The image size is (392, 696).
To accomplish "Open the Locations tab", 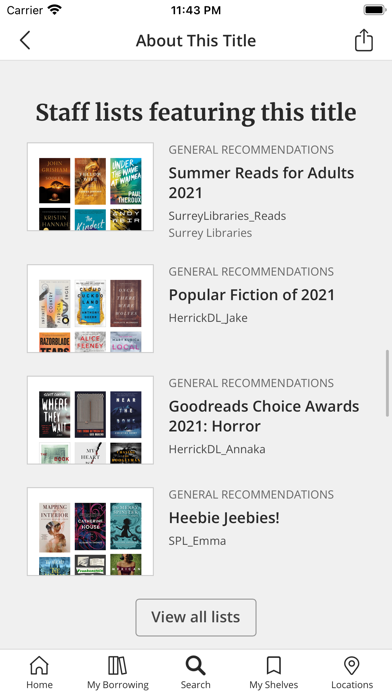I will coord(352,672).
